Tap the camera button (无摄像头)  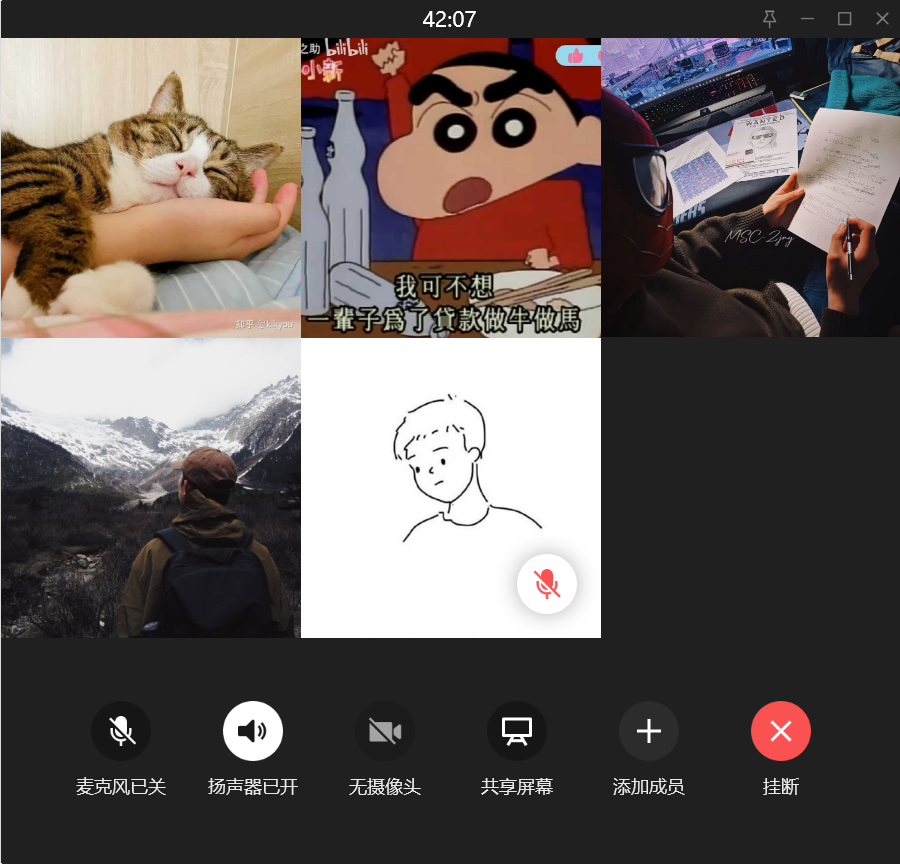coord(385,731)
